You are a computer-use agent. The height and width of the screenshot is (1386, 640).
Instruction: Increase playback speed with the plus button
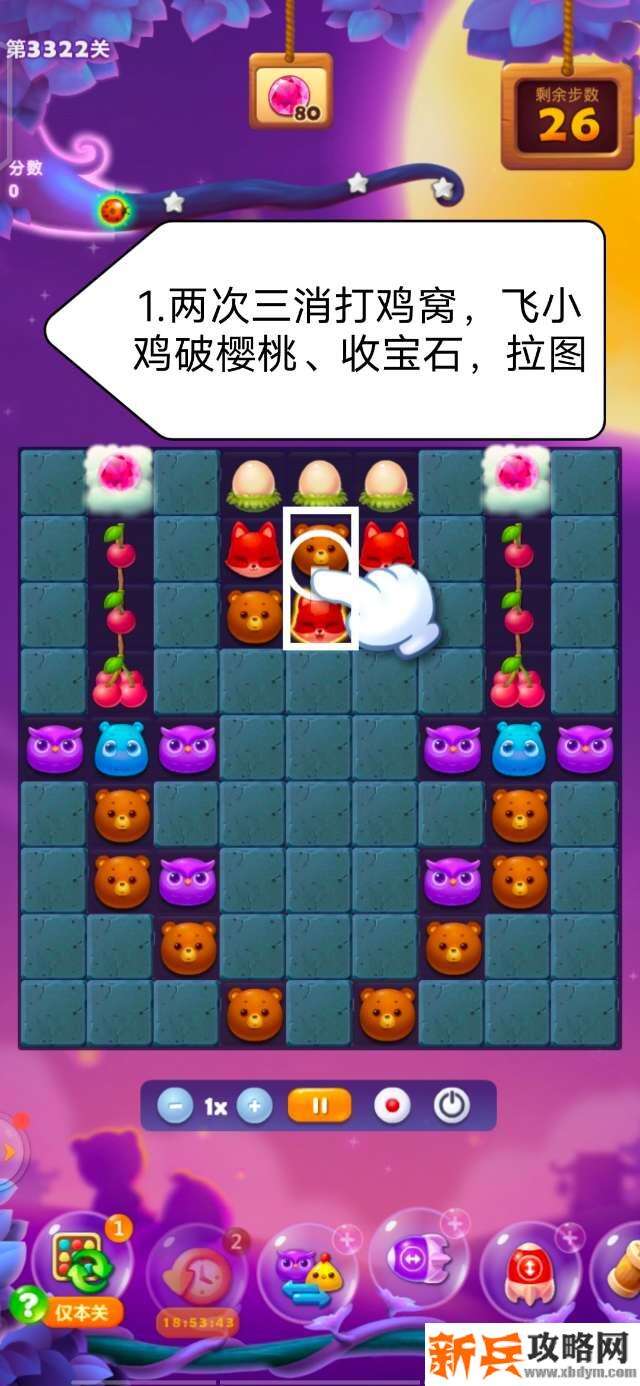pyautogui.click(x=255, y=1106)
